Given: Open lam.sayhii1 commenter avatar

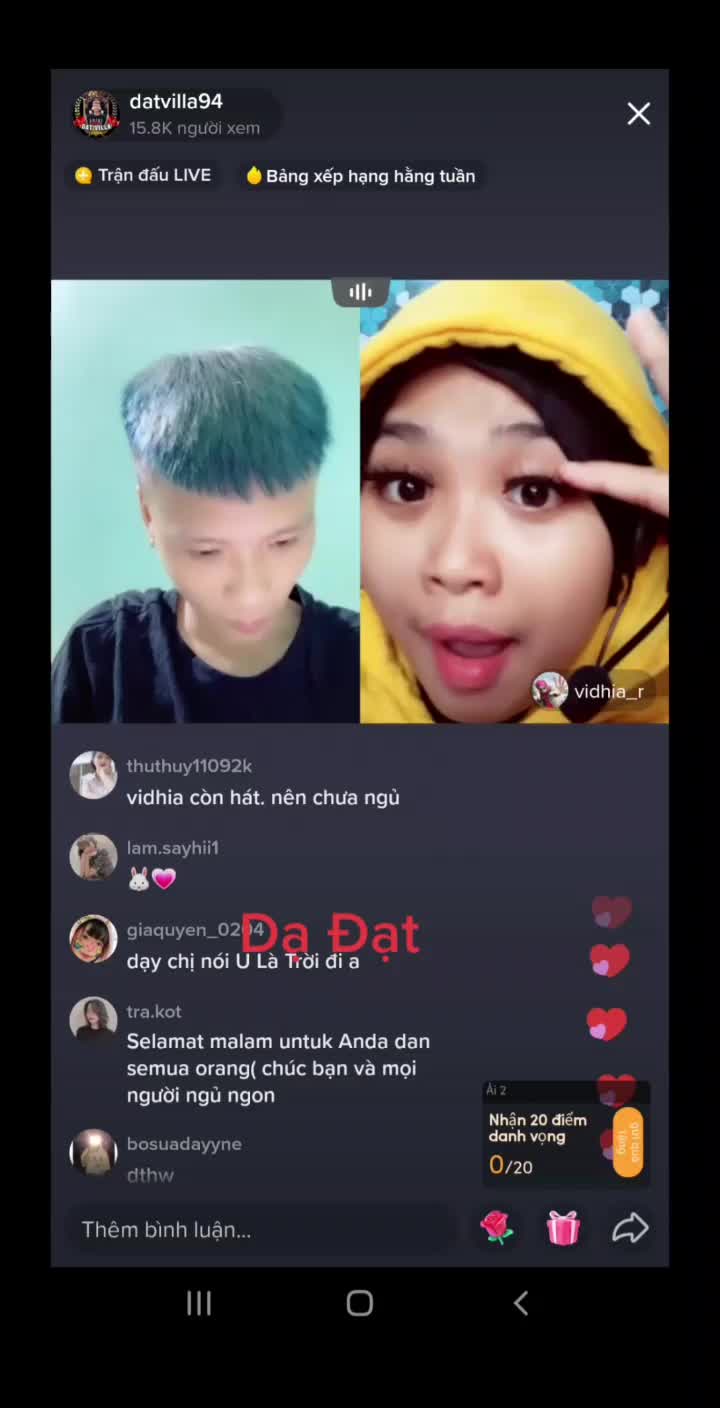Looking at the screenshot, I should (93, 857).
